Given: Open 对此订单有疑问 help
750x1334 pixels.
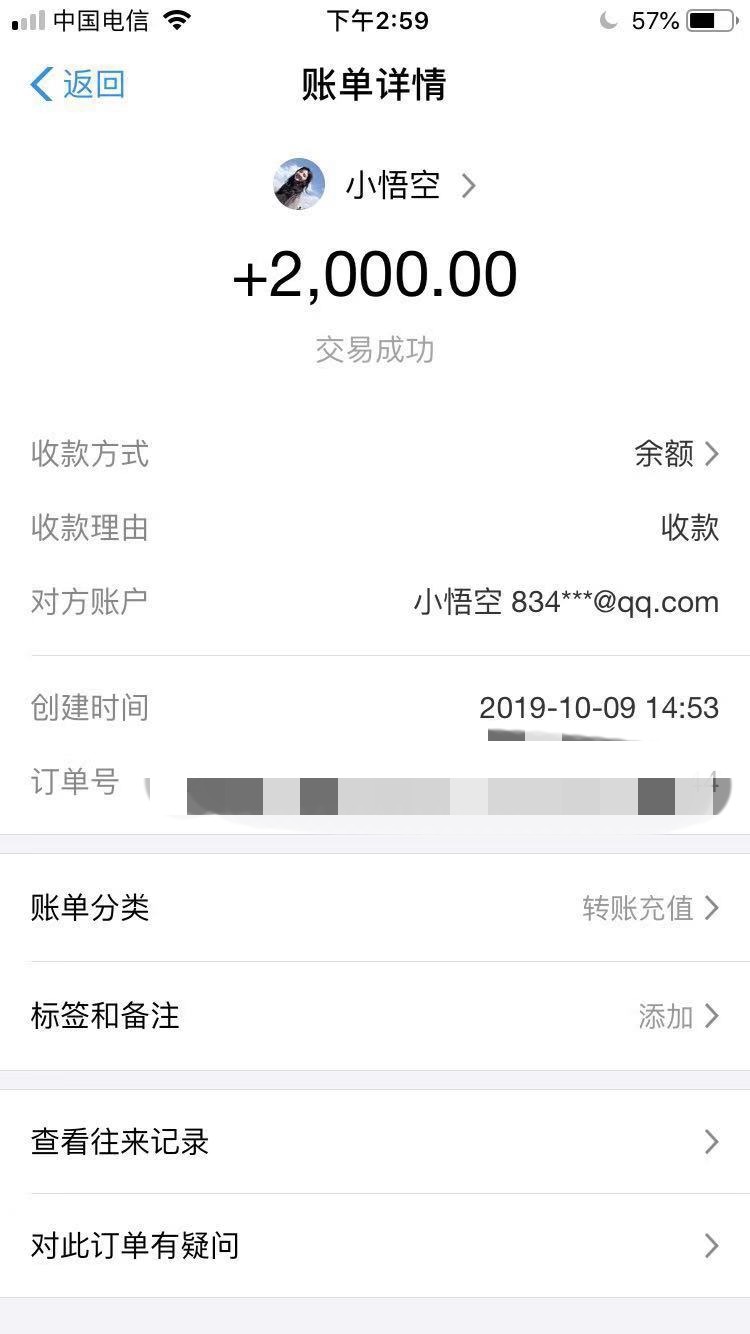Looking at the screenshot, I should tap(375, 1246).
